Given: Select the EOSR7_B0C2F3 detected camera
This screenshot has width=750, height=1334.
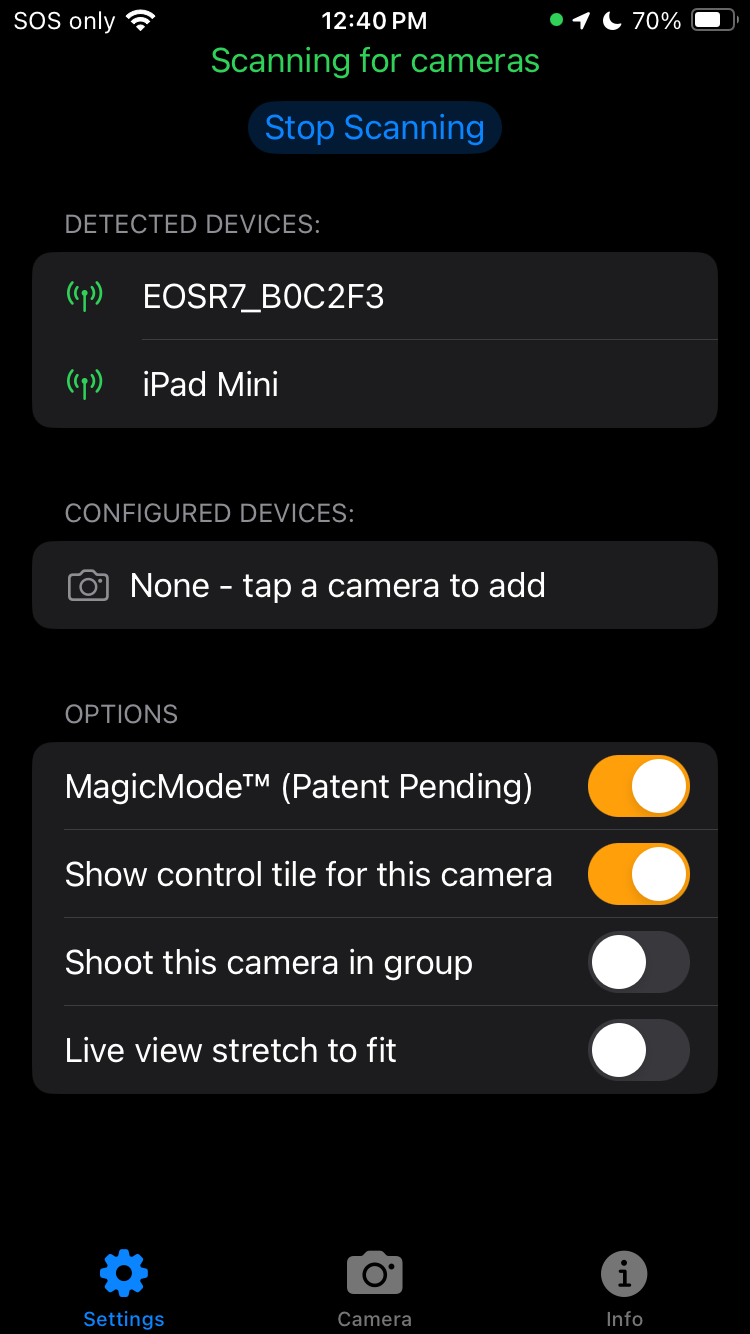Looking at the screenshot, I should (x=375, y=296).
